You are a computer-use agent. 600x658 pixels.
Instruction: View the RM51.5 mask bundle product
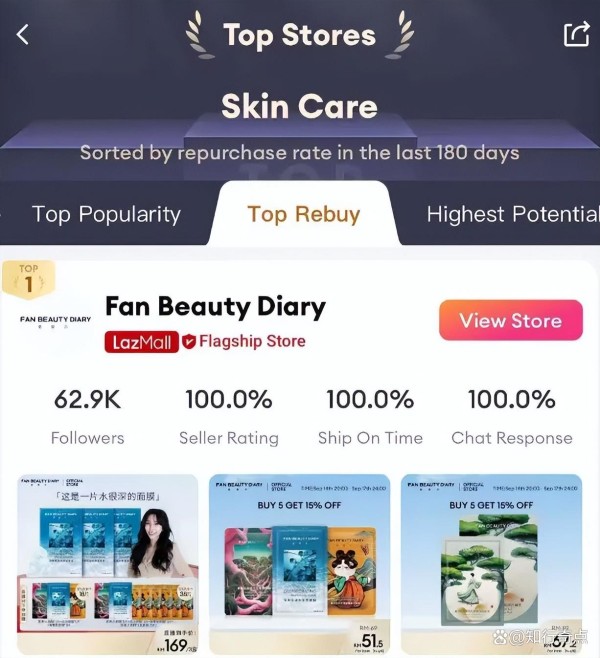pyautogui.click(x=300, y=564)
